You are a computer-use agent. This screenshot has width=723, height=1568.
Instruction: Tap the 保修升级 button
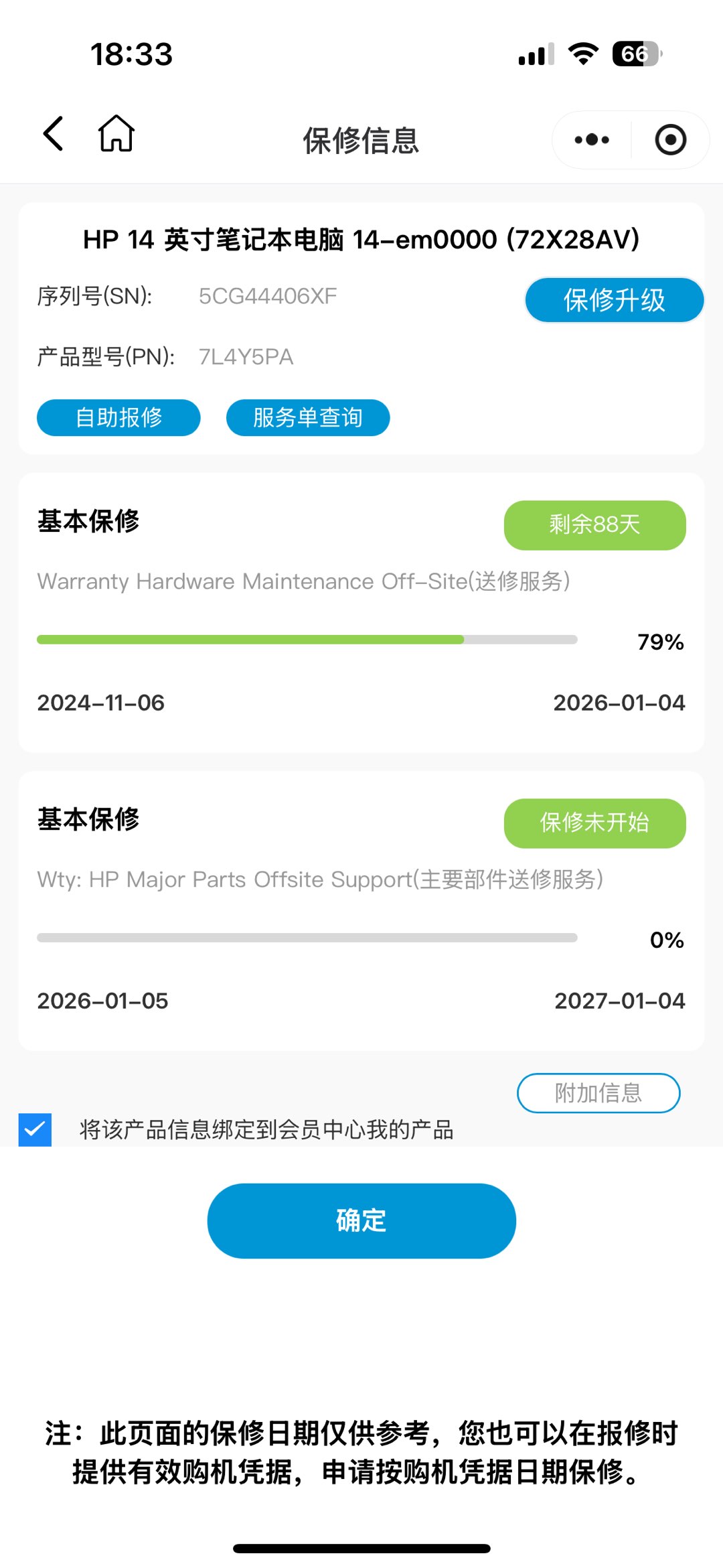pos(614,300)
